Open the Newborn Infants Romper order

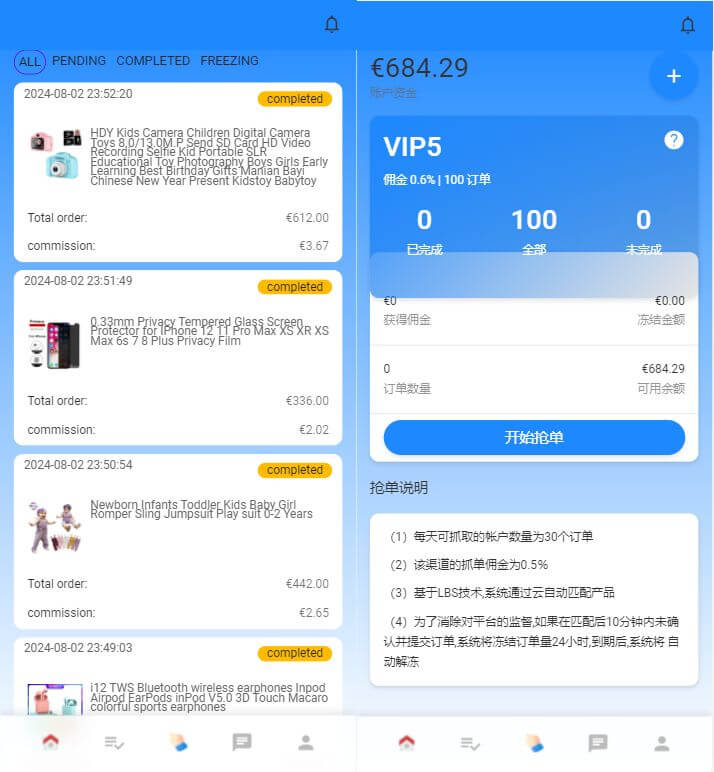[x=201, y=510]
